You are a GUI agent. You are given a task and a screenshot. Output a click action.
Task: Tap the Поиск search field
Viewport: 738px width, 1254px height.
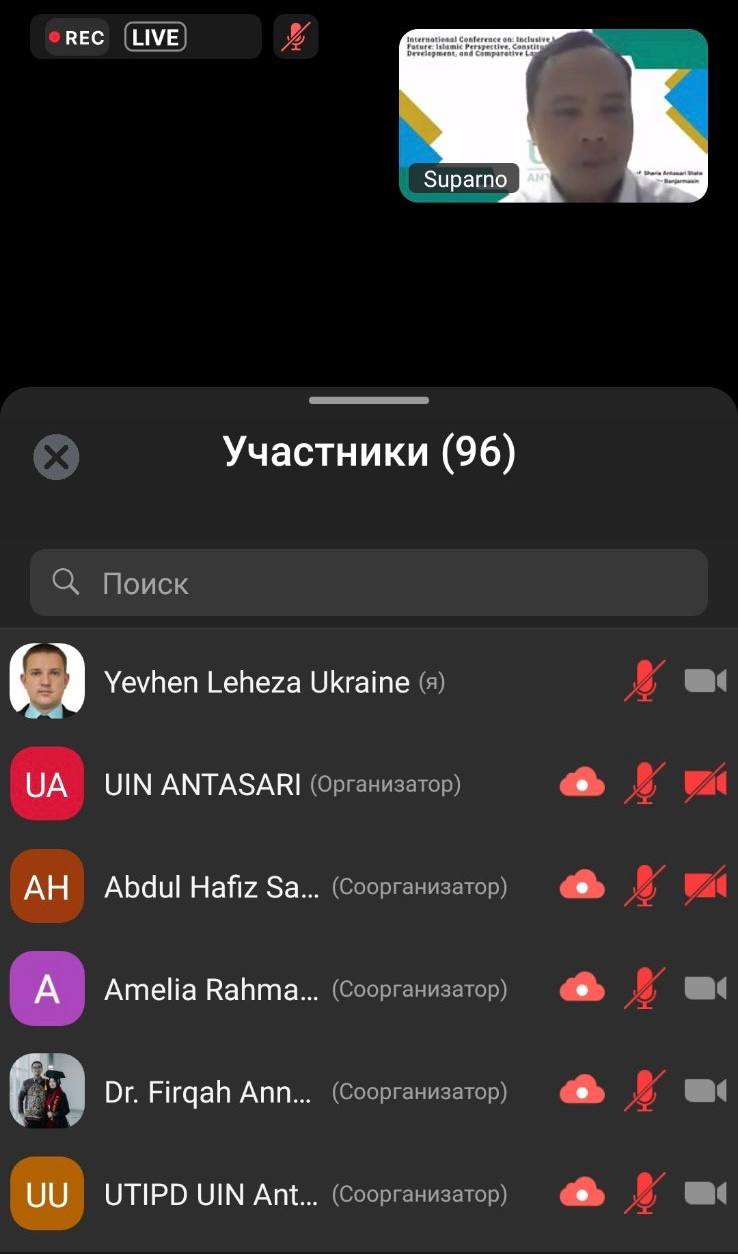pyautogui.click(x=369, y=582)
